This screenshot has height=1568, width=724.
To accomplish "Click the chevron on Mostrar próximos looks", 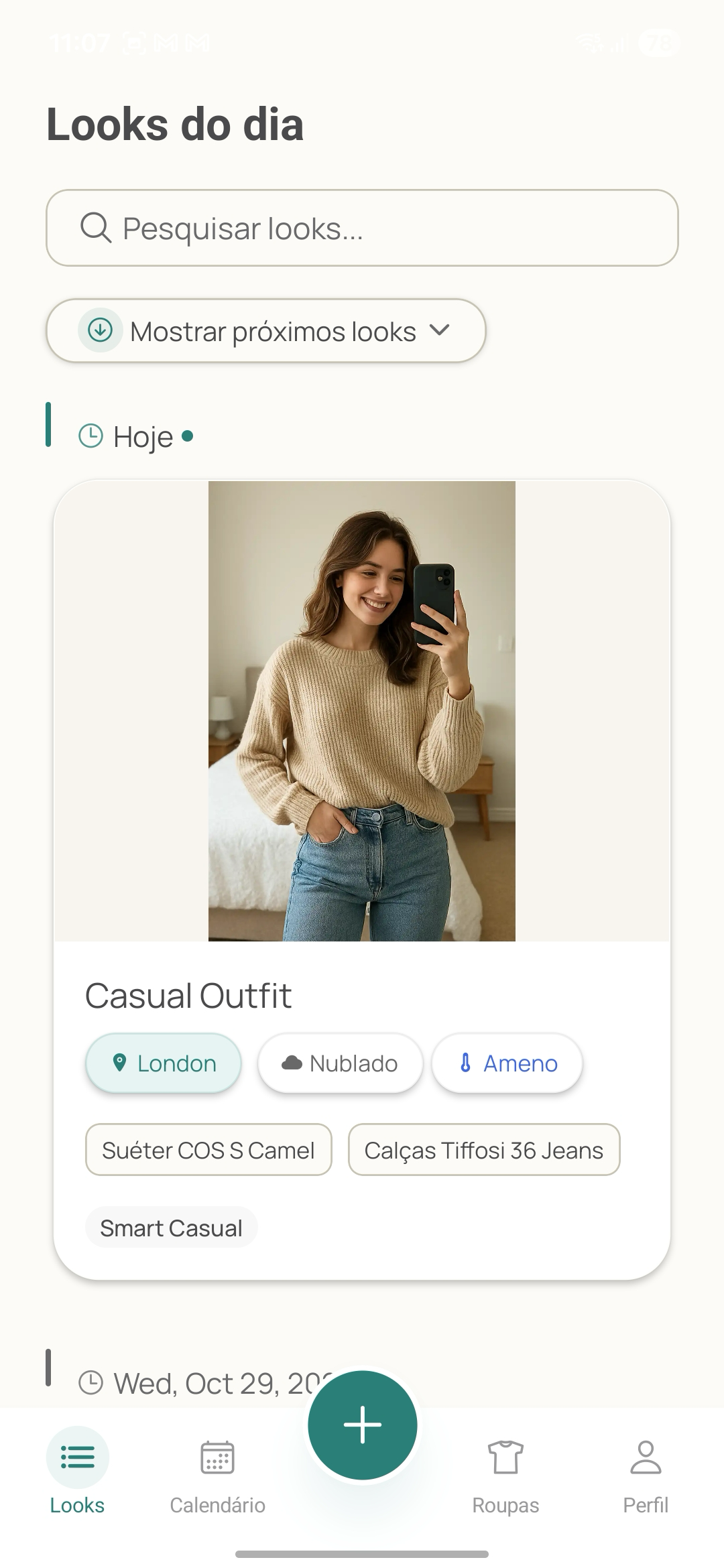I will (x=440, y=331).
